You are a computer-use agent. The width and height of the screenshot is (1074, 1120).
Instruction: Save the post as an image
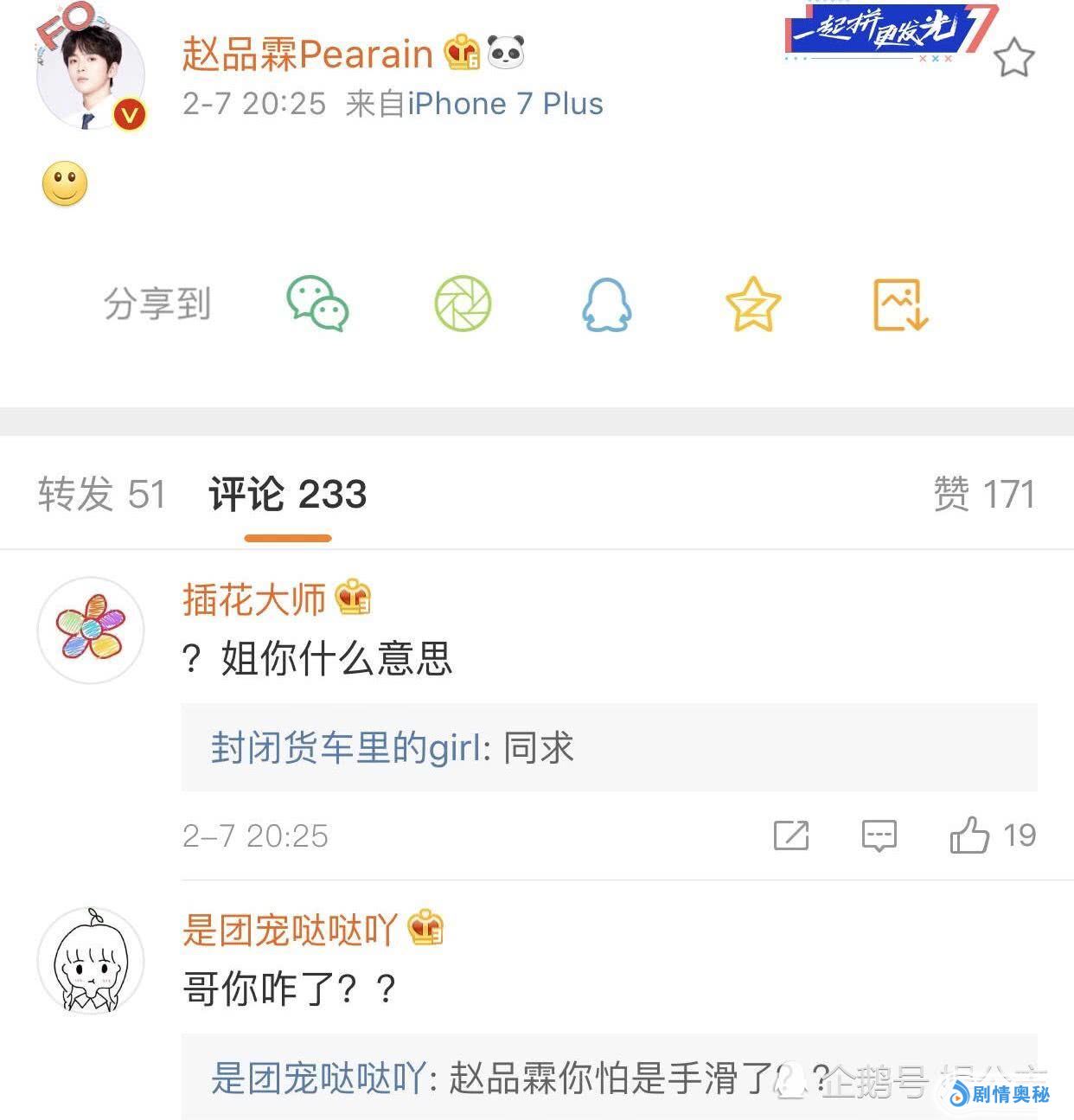tap(899, 304)
